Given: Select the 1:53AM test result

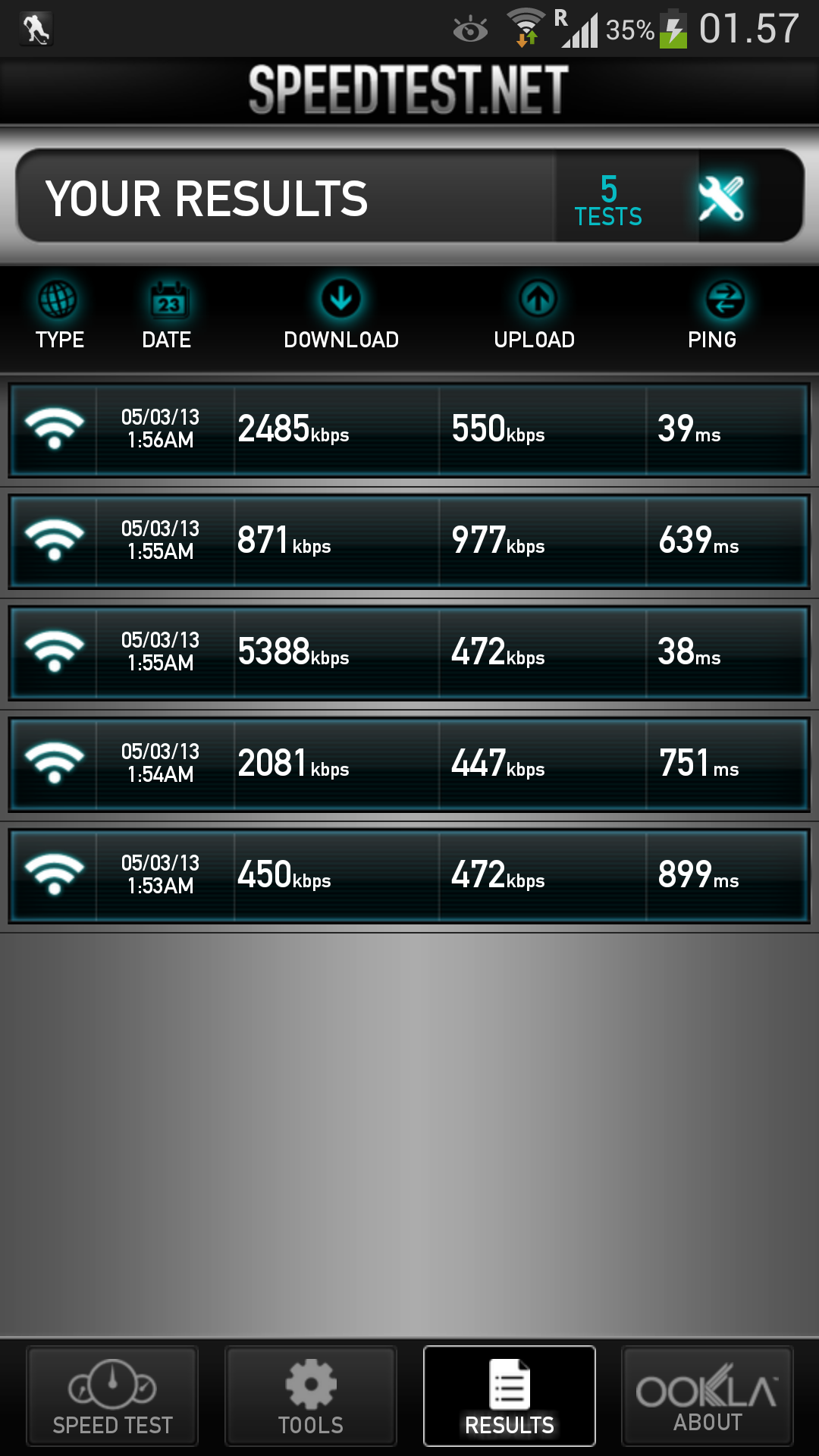Looking at the screenshot, I should [x=409, y=876].
